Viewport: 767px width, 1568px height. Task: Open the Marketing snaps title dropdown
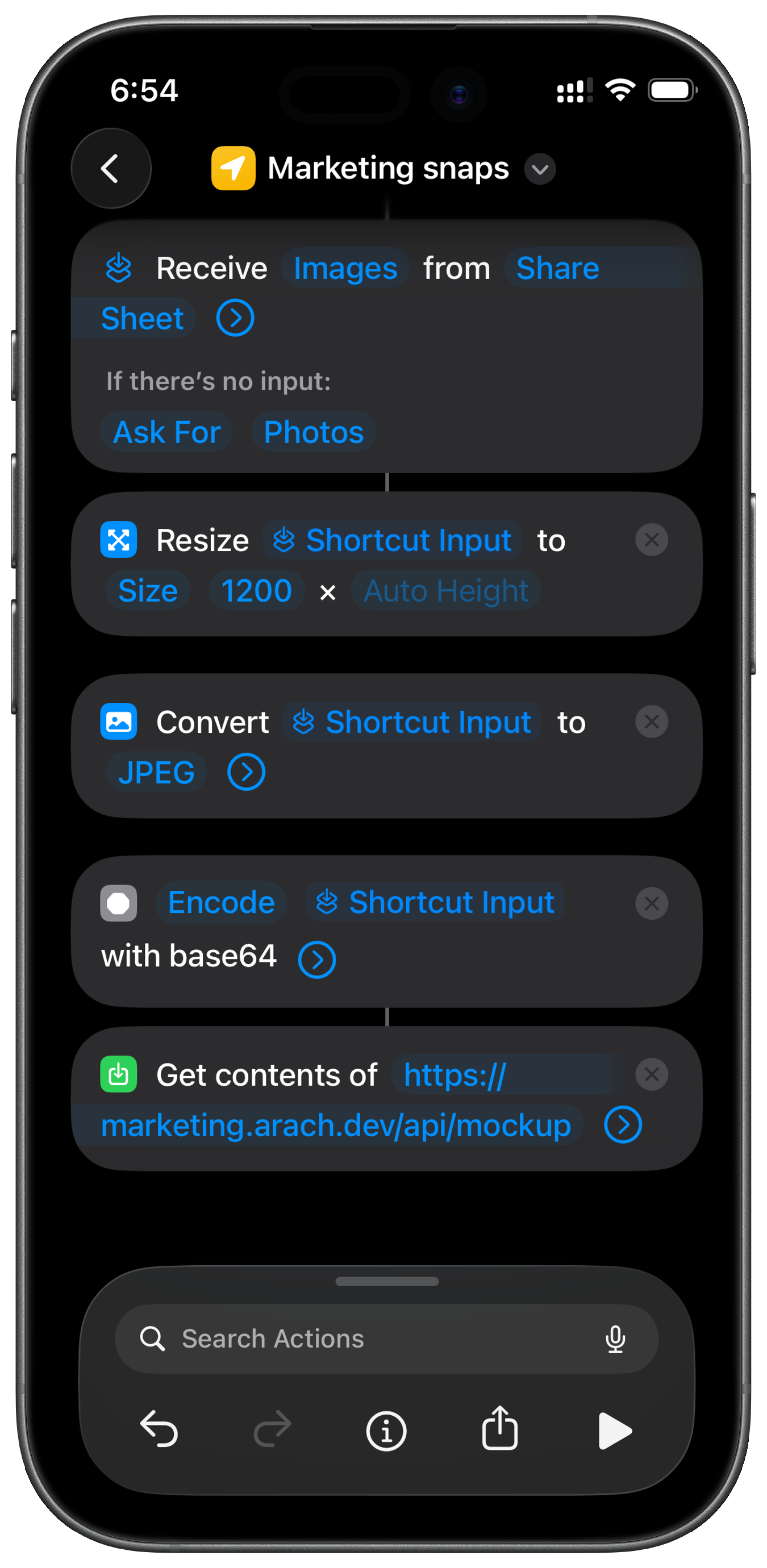point(539,169)
